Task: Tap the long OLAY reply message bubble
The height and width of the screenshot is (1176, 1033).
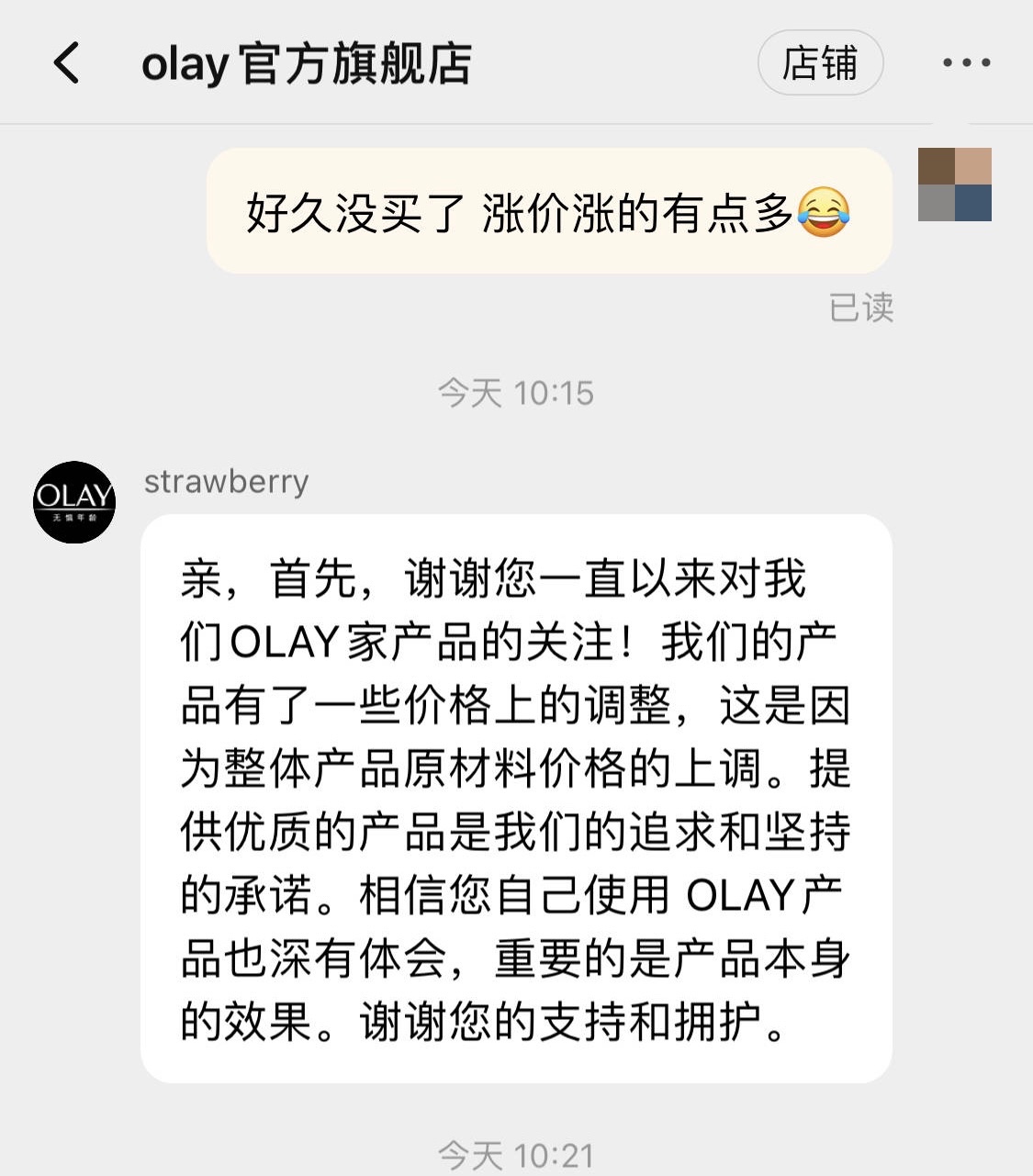Action: pyautogui.click(x=519, y=799)
